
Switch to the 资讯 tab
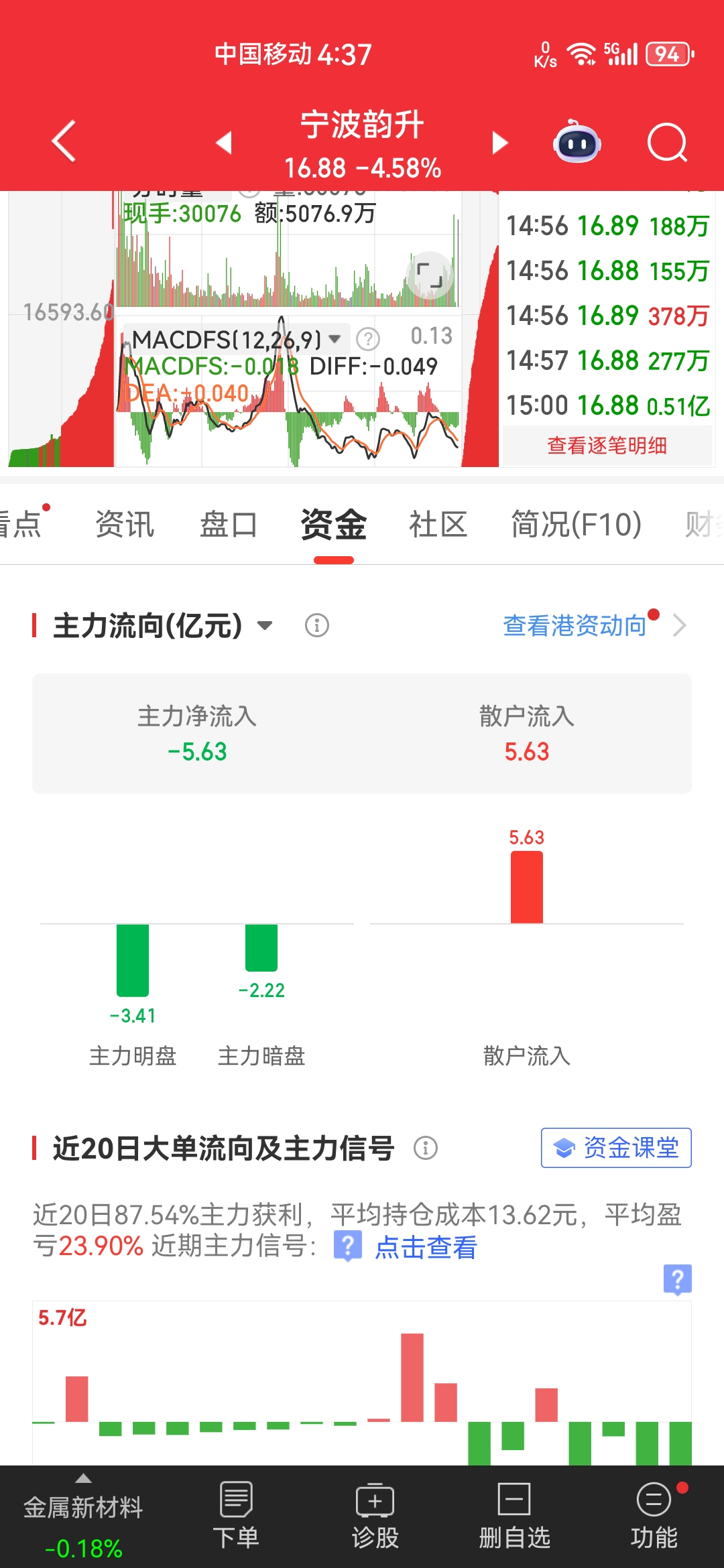(x=125, y=524)
